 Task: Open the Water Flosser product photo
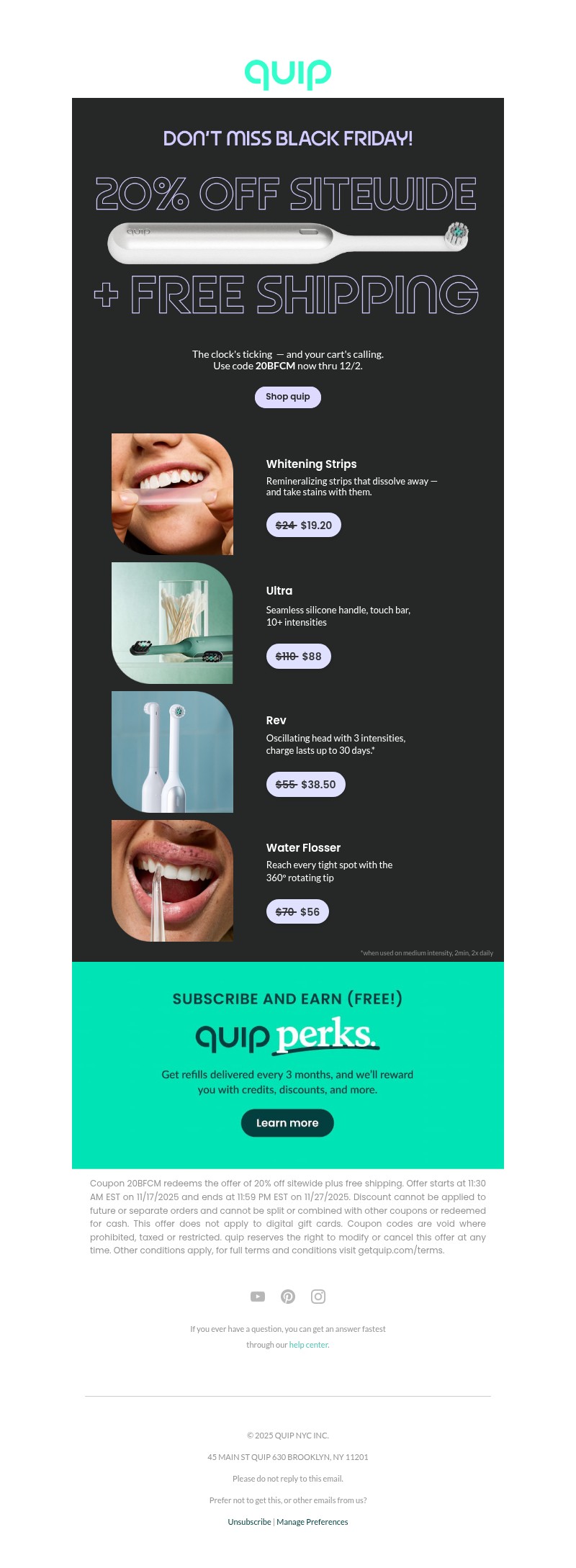coord(172,880)
